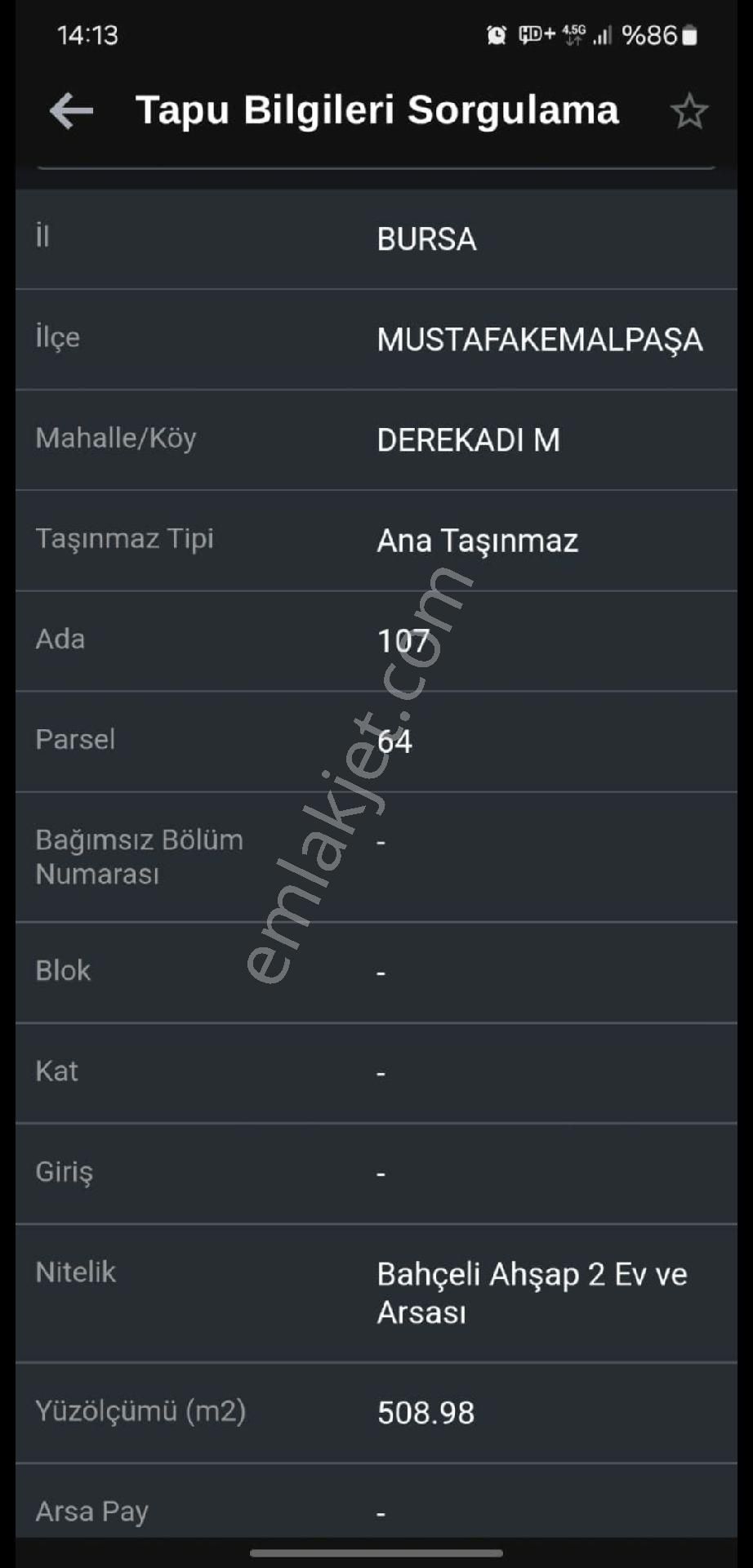Tap the signal strength icon
This screenshot has height=1568, width=753.
click(x=601, y=36)
